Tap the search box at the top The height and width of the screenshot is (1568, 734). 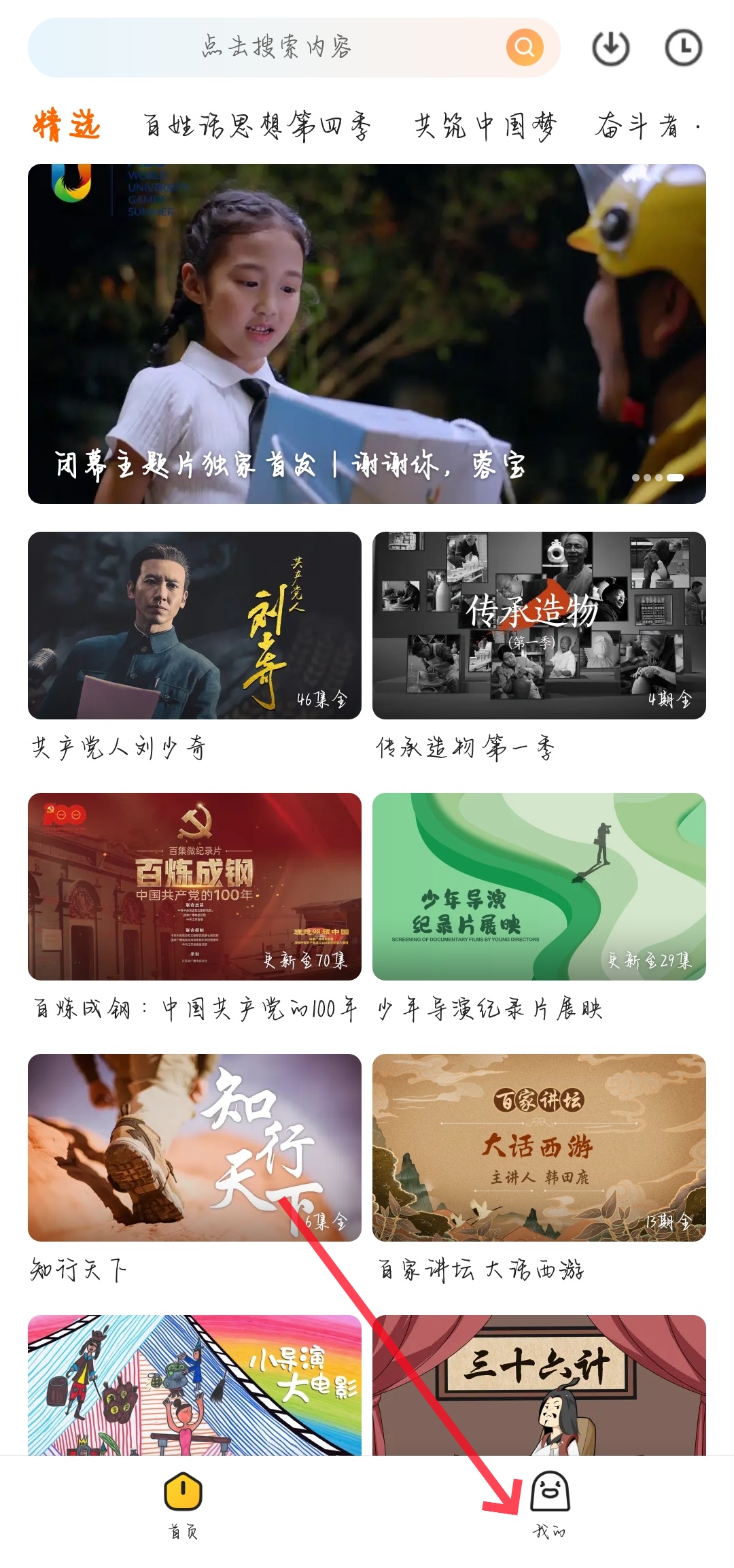point(272,48)
